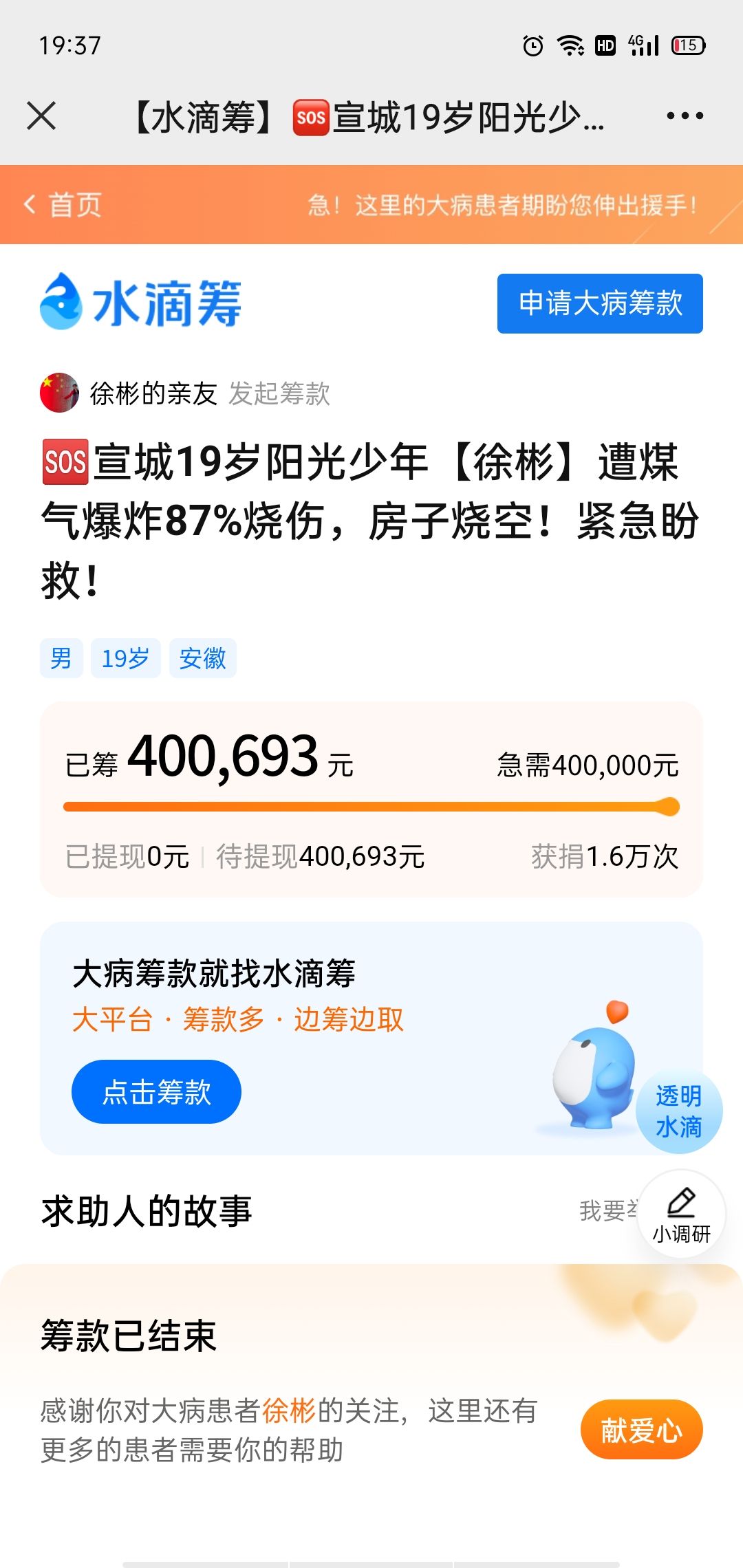
Task: Close the webpage with the X icon
Action: pos(41,116)
